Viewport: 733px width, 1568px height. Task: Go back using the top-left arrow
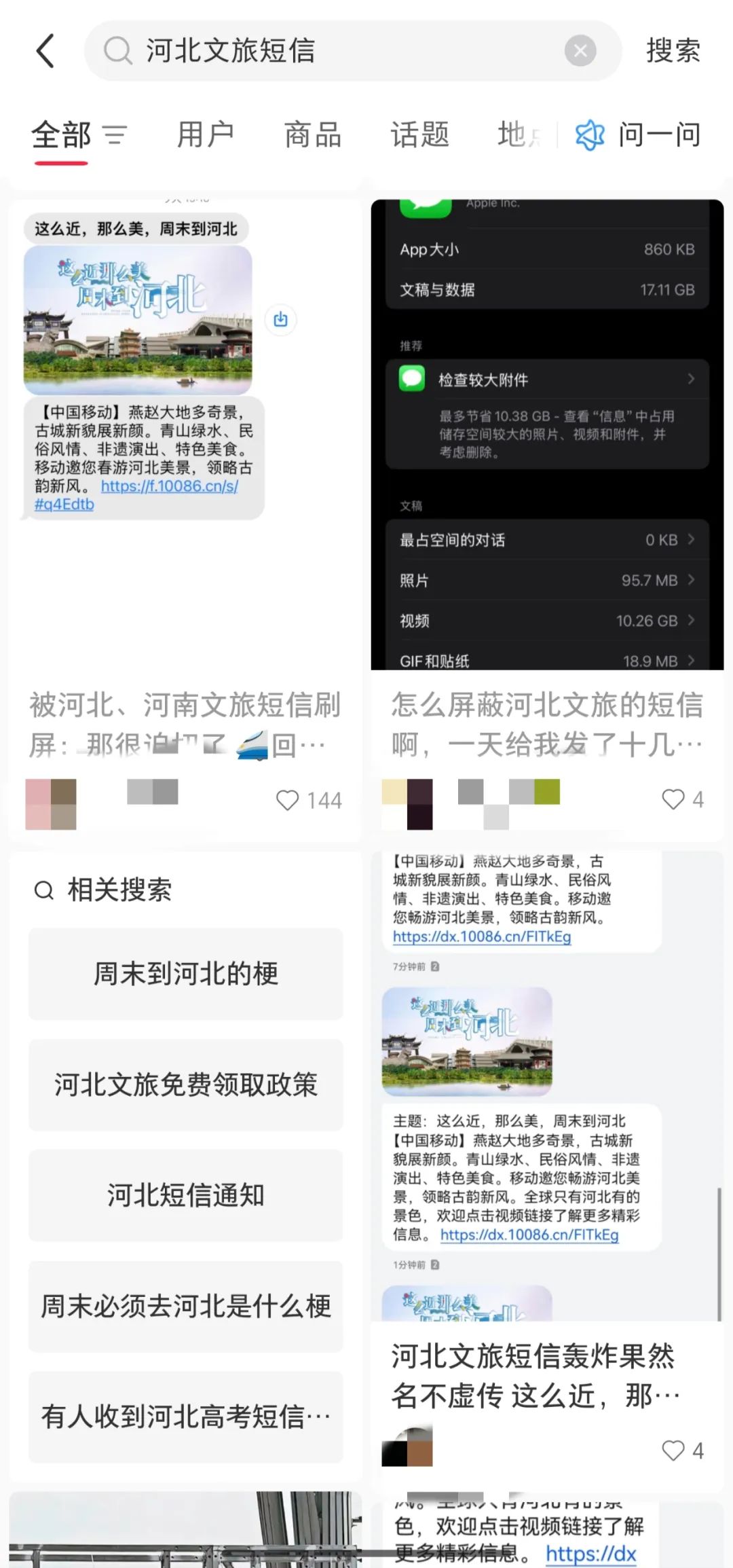tap(45, 51)
